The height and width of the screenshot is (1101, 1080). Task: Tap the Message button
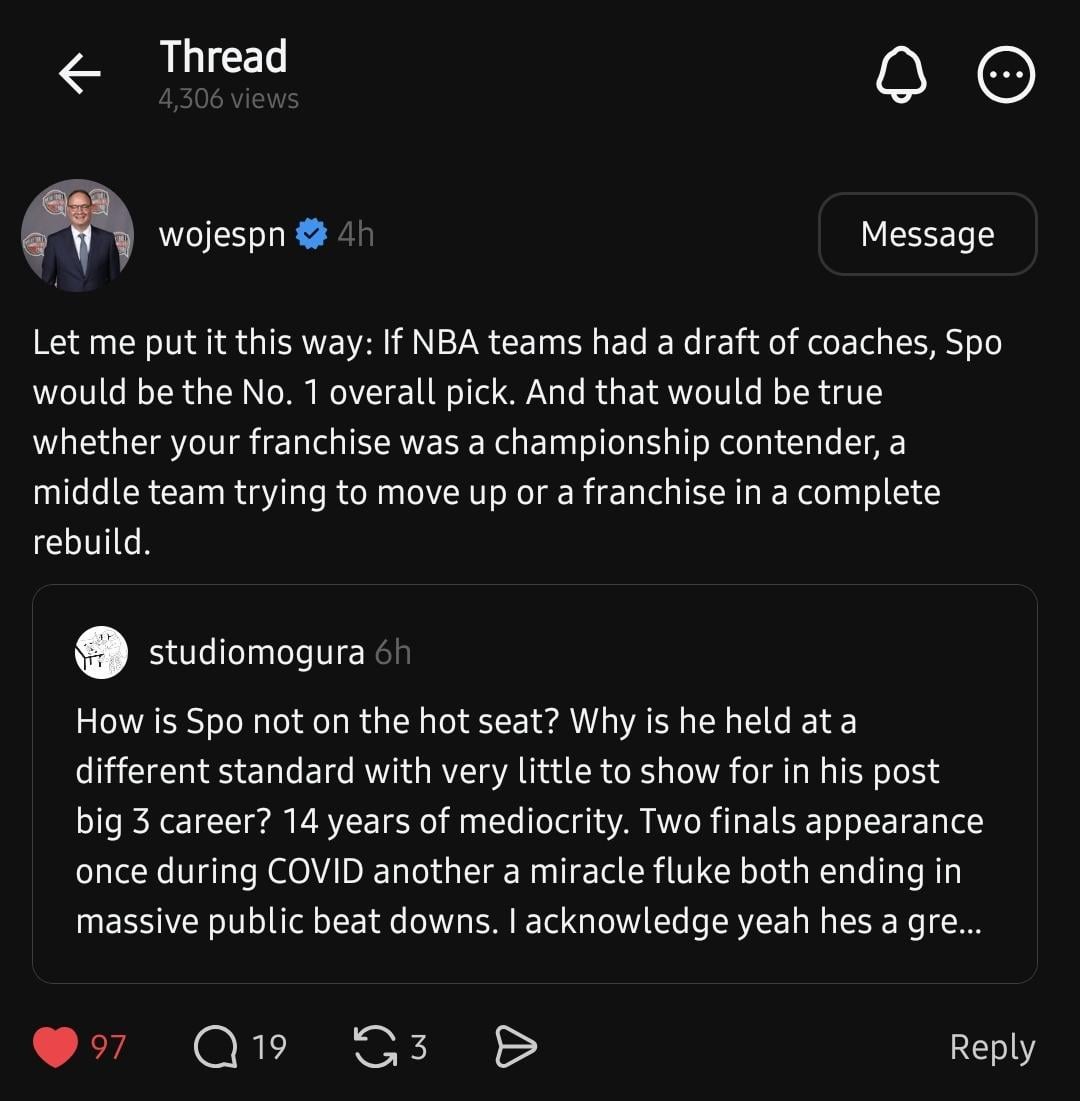tap(927, 234)
